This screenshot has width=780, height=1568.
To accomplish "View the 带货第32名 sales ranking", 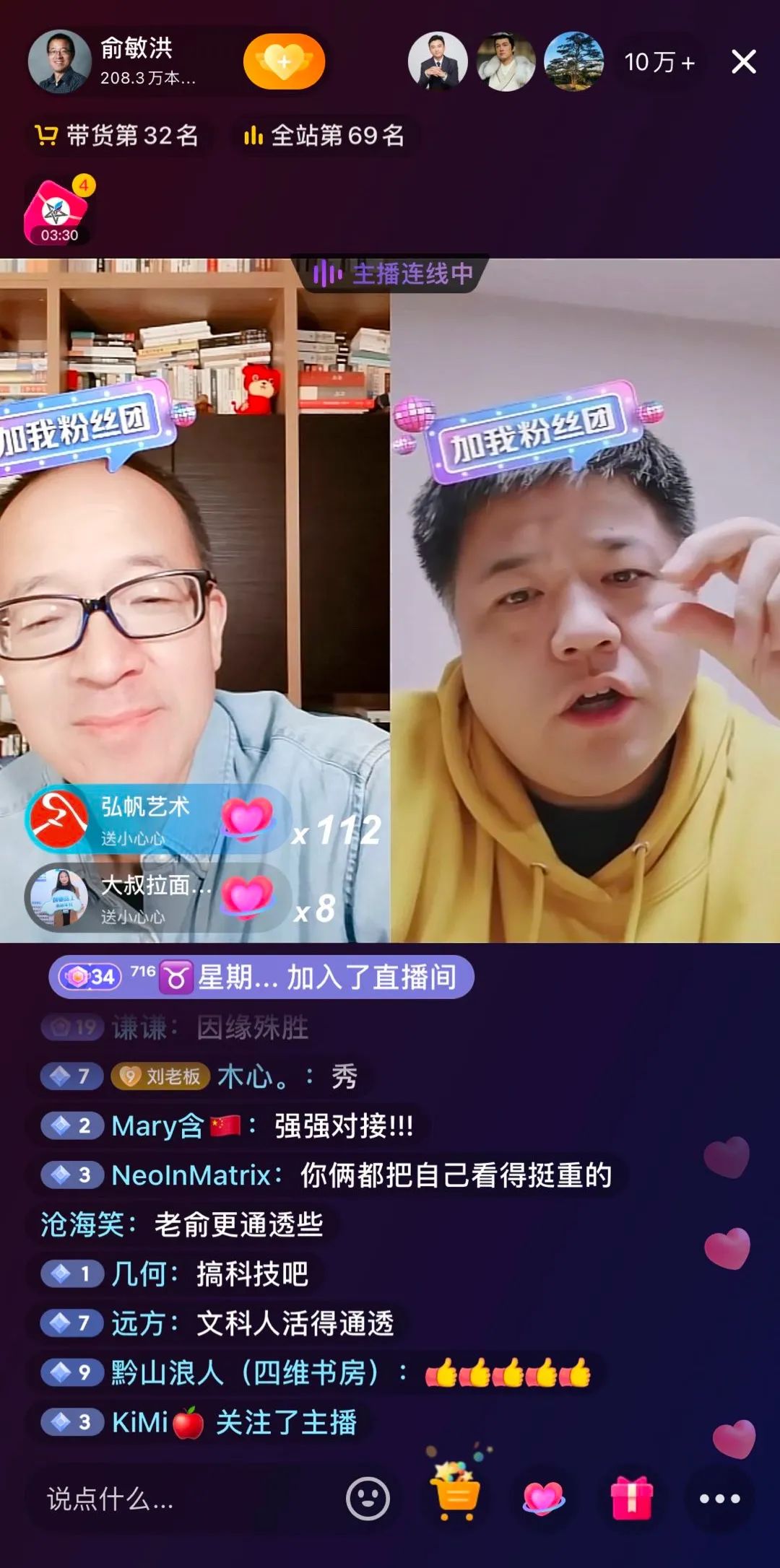I will click(118, 135).
